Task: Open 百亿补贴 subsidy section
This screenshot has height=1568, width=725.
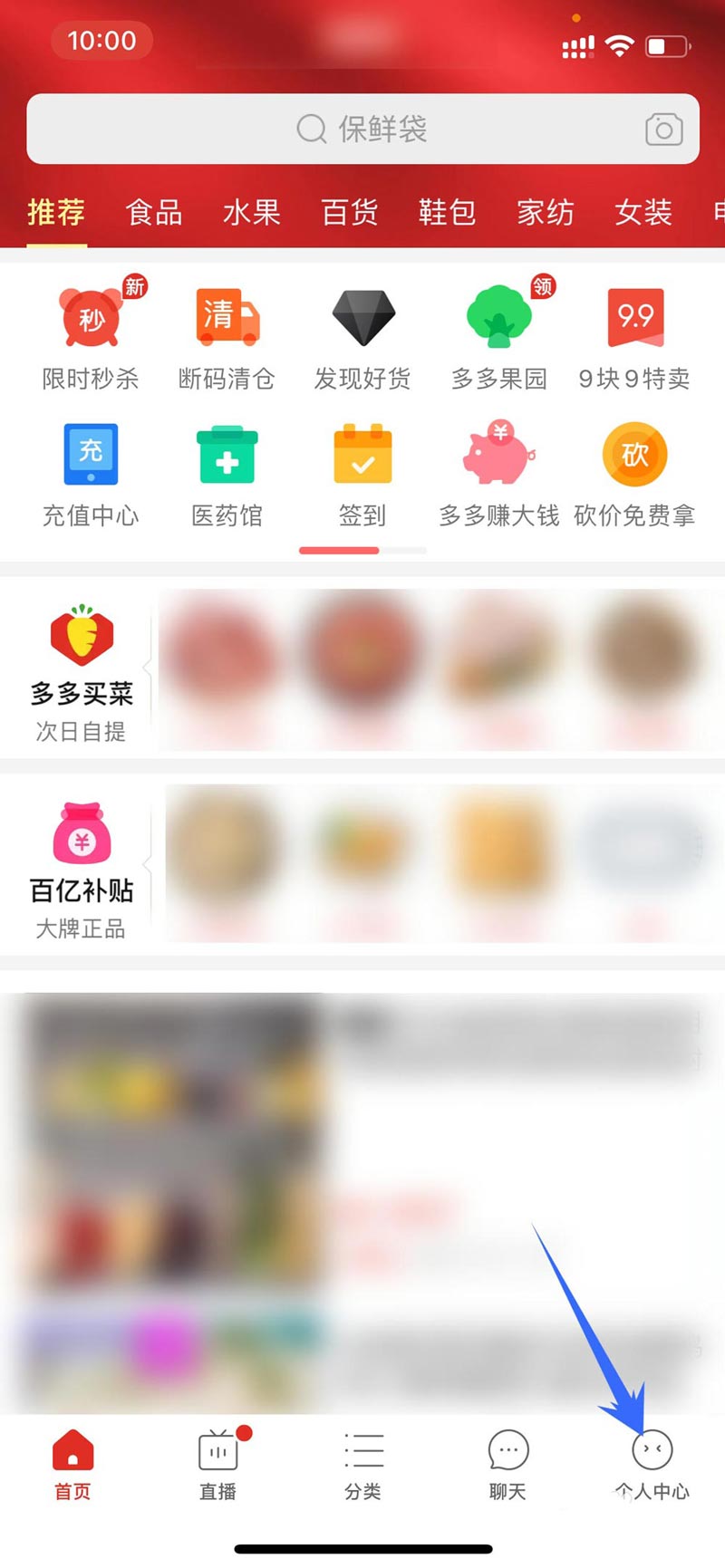Action: (81, 870)
